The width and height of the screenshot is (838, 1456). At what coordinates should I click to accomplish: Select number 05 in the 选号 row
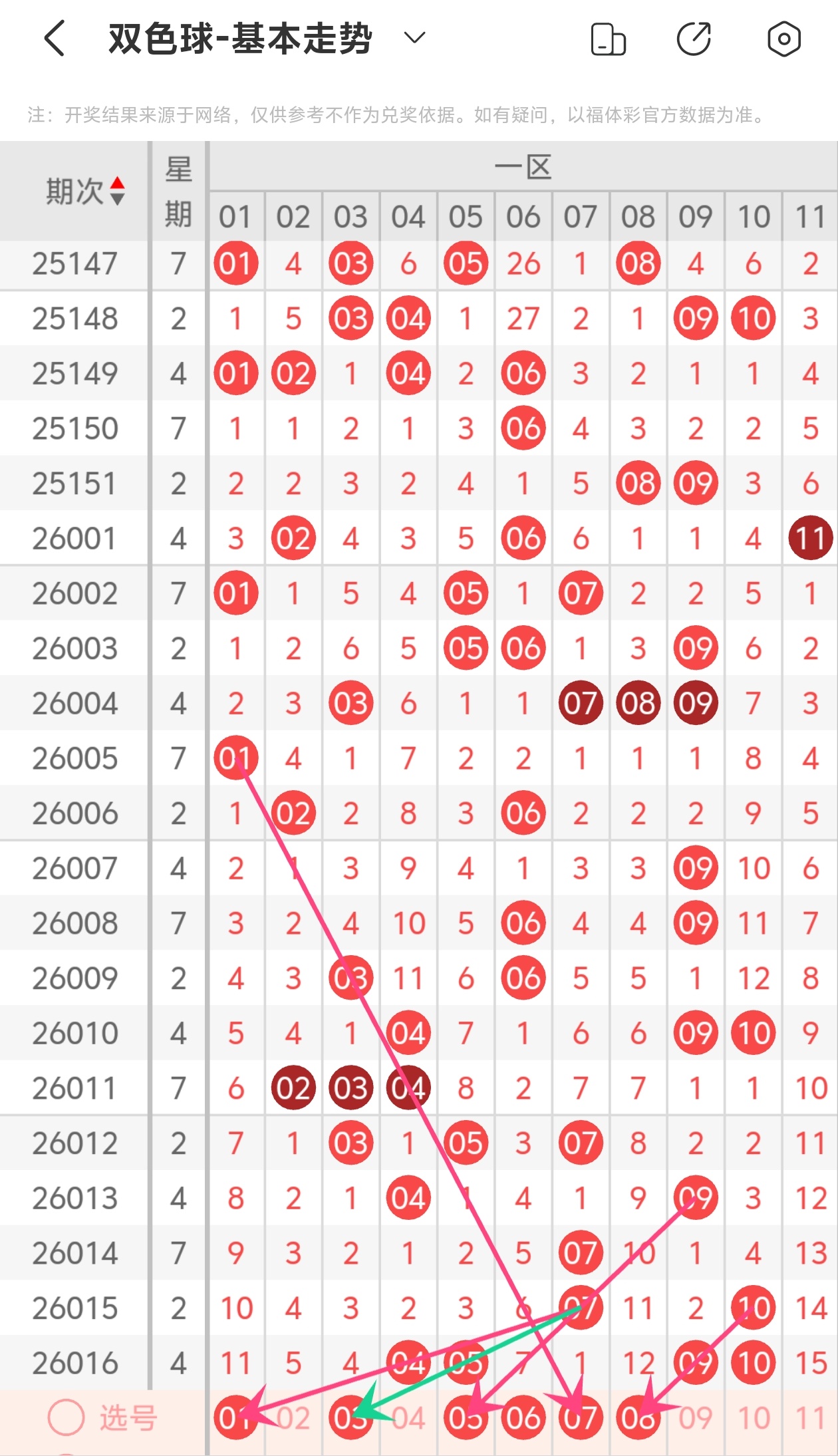(x=466, y=1418)
